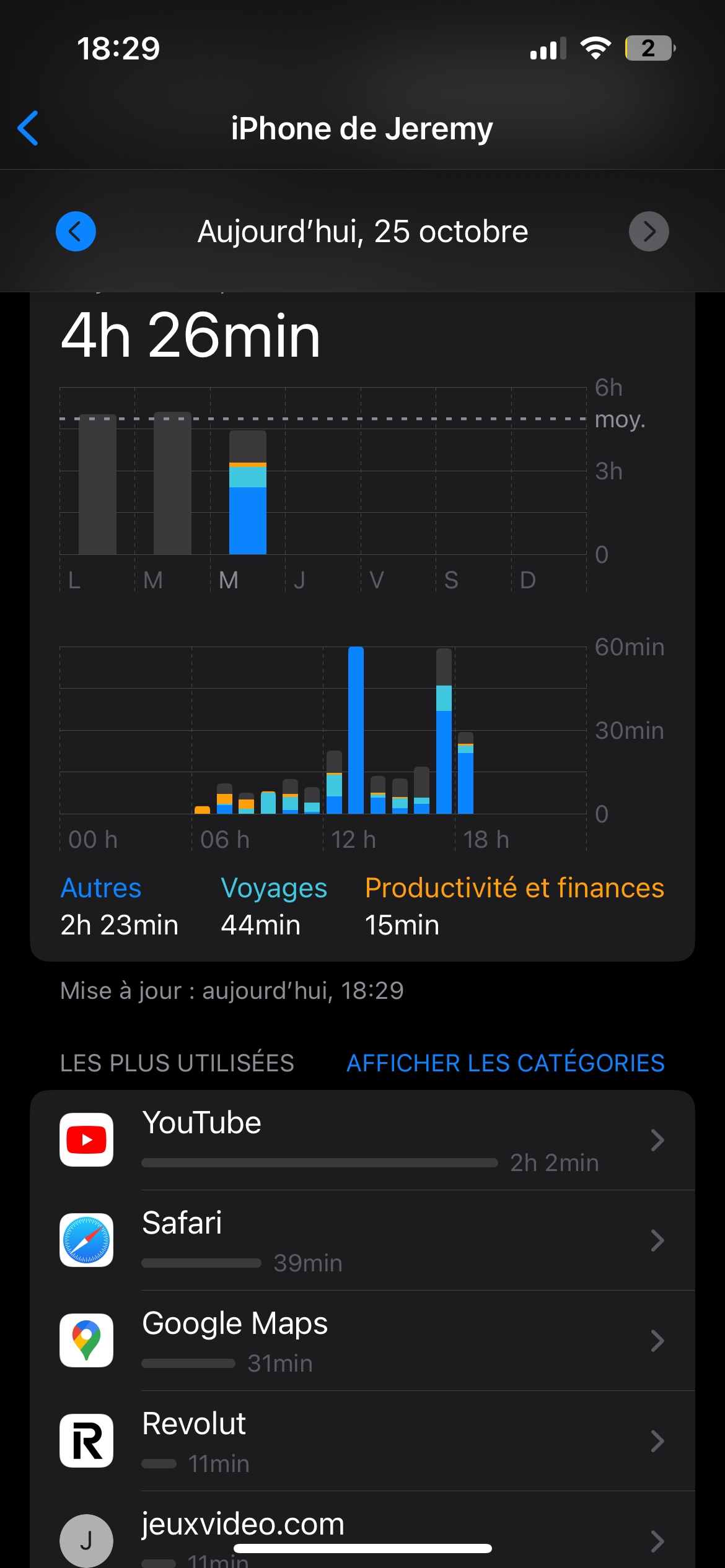Select Wednesday's bar in the weekly chart
Image resolution: width=725 pixels, height=1568 pixels.
pos(248,492)
